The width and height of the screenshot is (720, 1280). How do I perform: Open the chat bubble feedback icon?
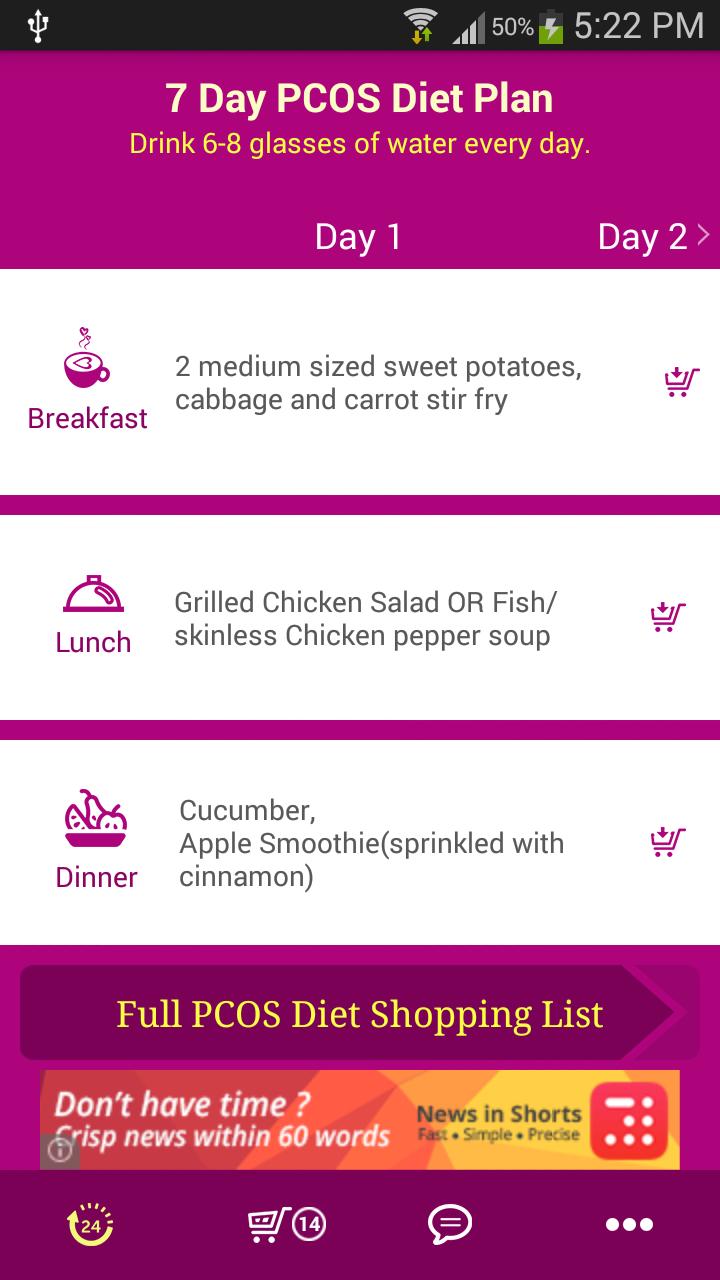(x=450, y=1223)
